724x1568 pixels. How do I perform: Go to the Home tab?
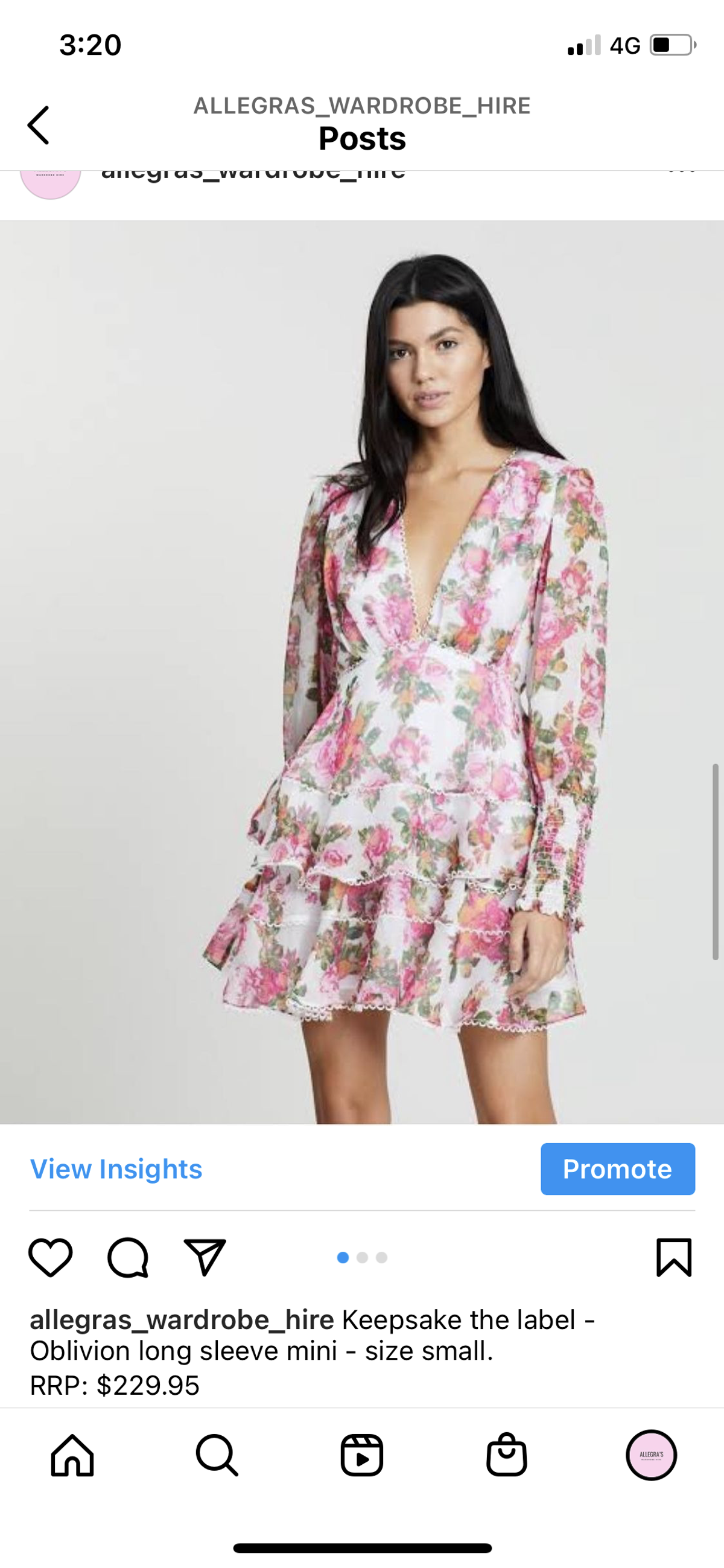tap(72, 1455)
